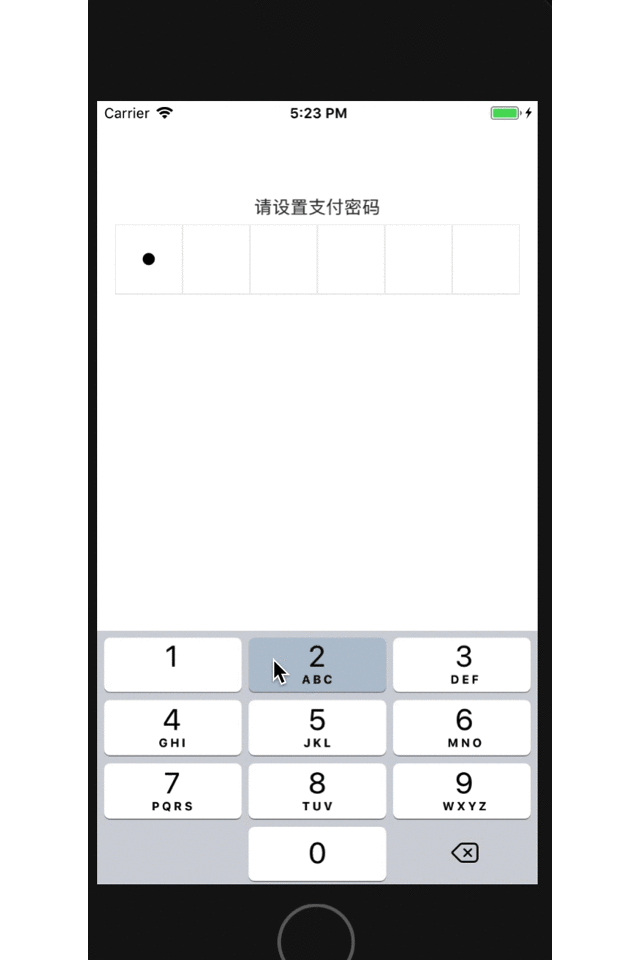Enter digit 2 on the keypad
Image resolution: width=640 pixels, height=960 pixels.
317,665
